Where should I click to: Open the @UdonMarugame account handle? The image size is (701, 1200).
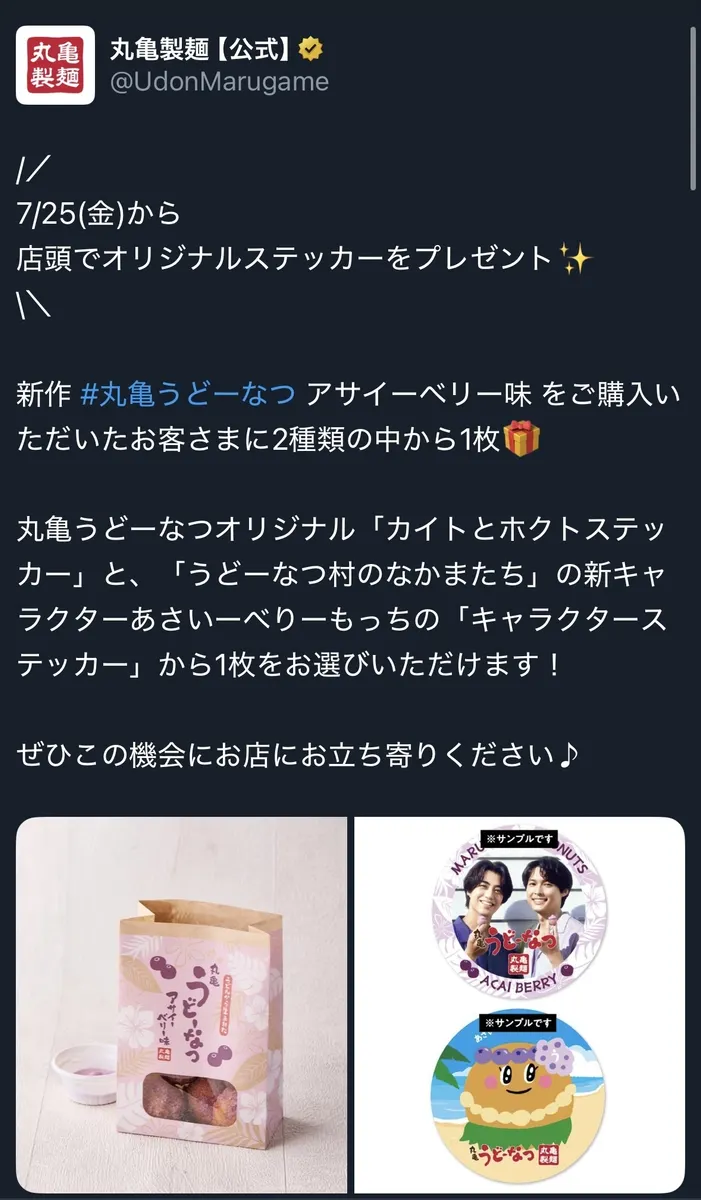218,82
